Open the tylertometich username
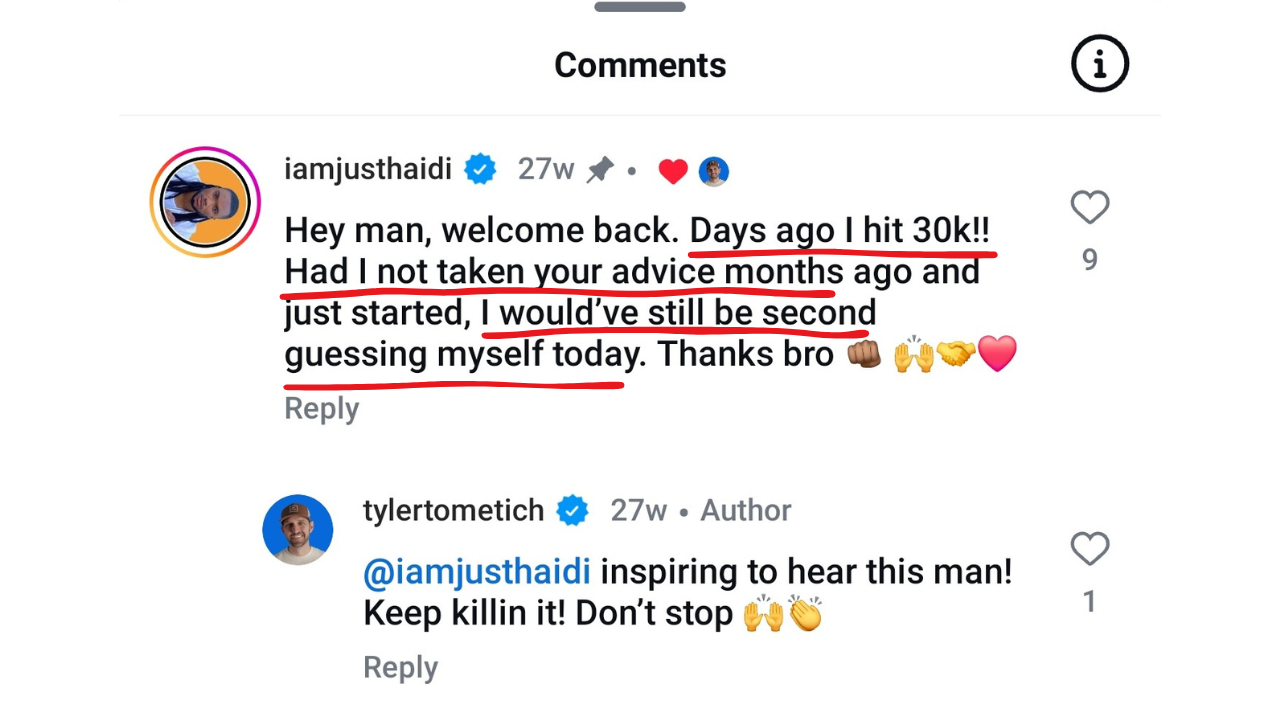This screenshot has width=1280, height=720. point(453,510)
